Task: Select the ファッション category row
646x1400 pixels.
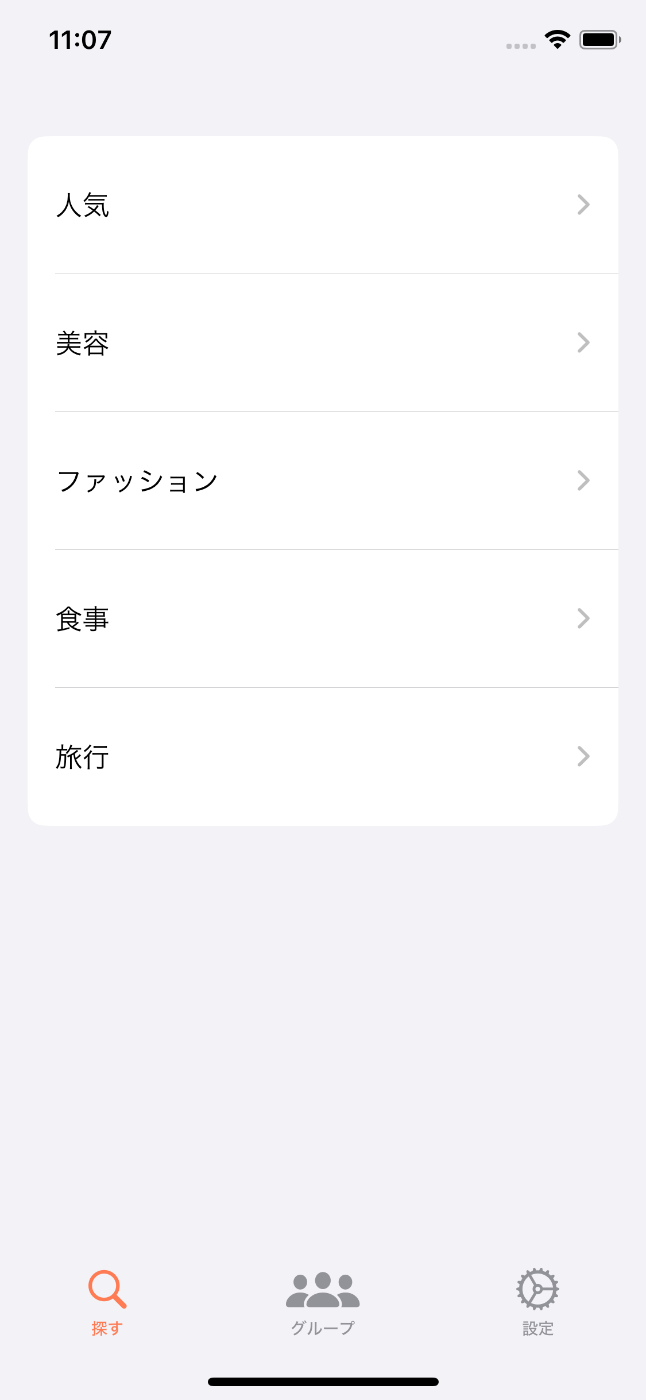Action: (x=323, y=481)
